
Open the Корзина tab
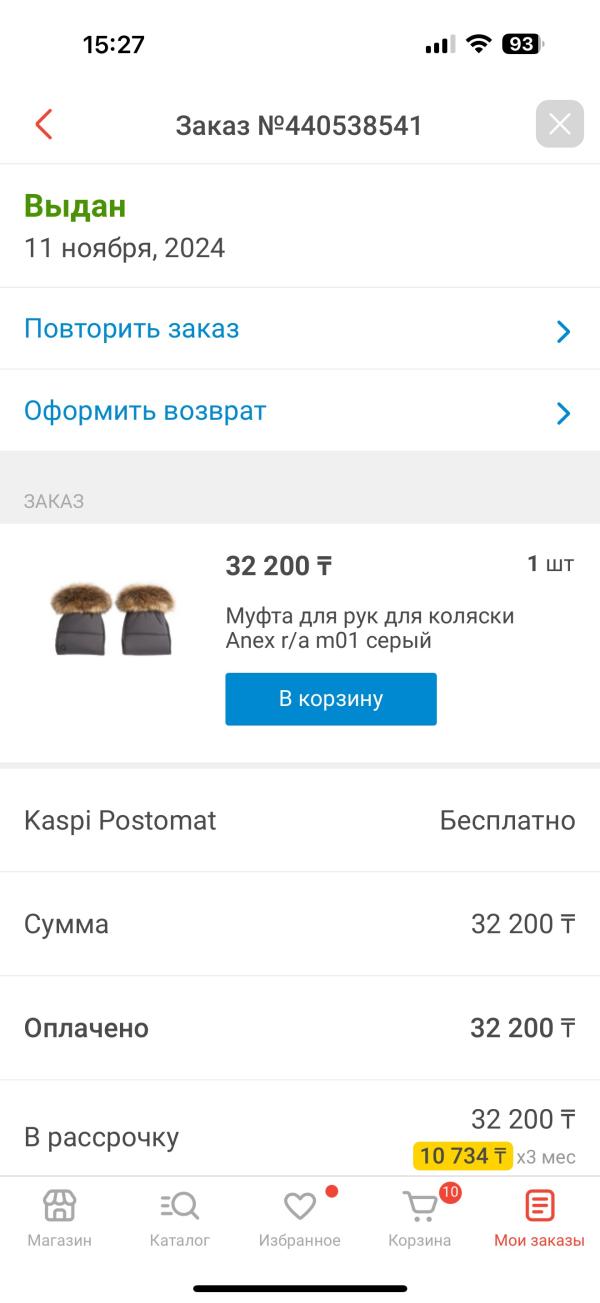tap(420, 1218)
